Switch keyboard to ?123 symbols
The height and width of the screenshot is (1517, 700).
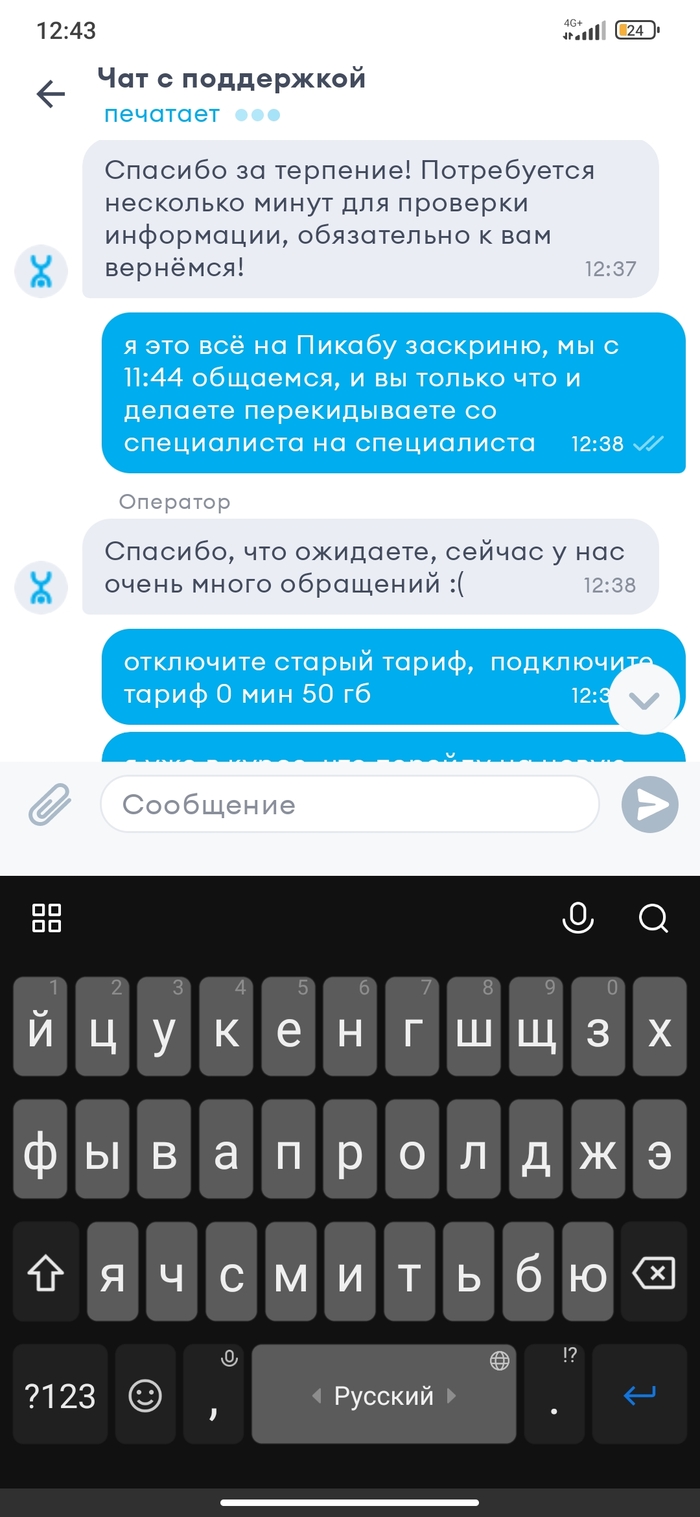coord(60,1396)
